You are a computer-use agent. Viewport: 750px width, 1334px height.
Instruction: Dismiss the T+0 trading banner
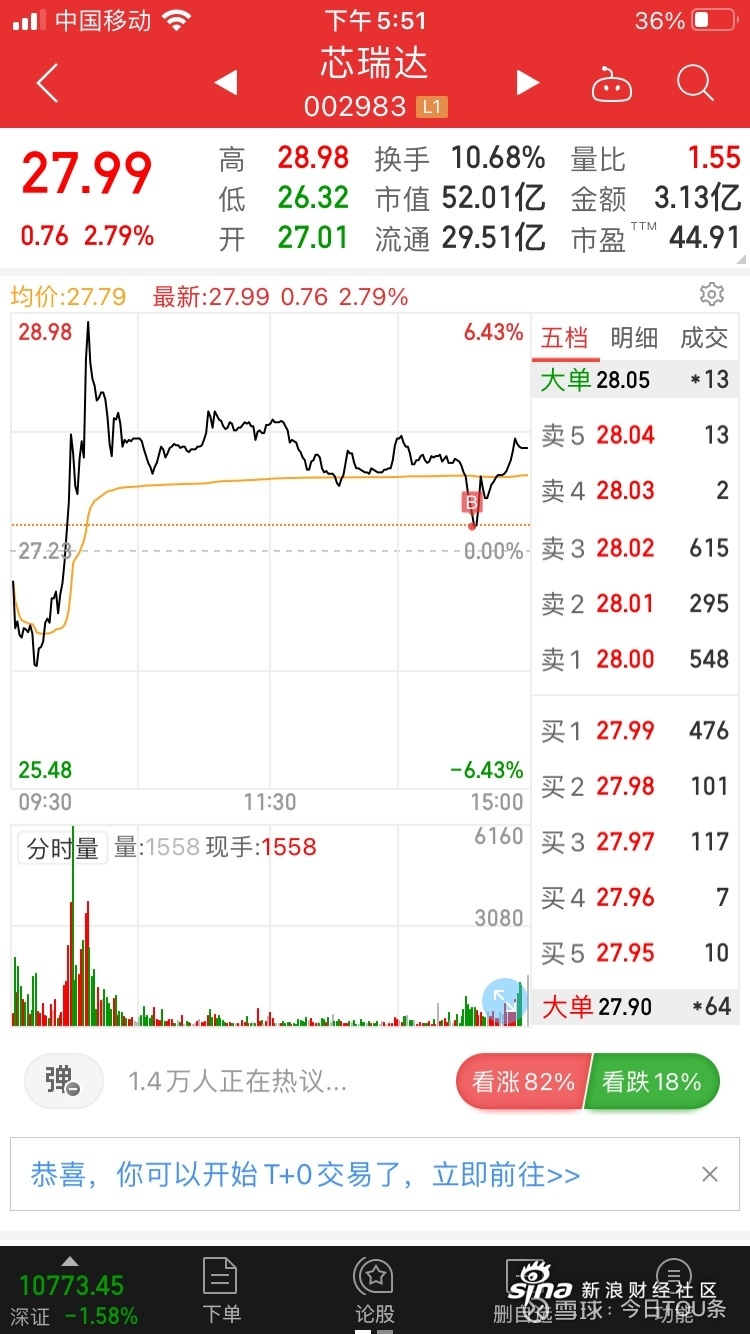pos(710,1175)
